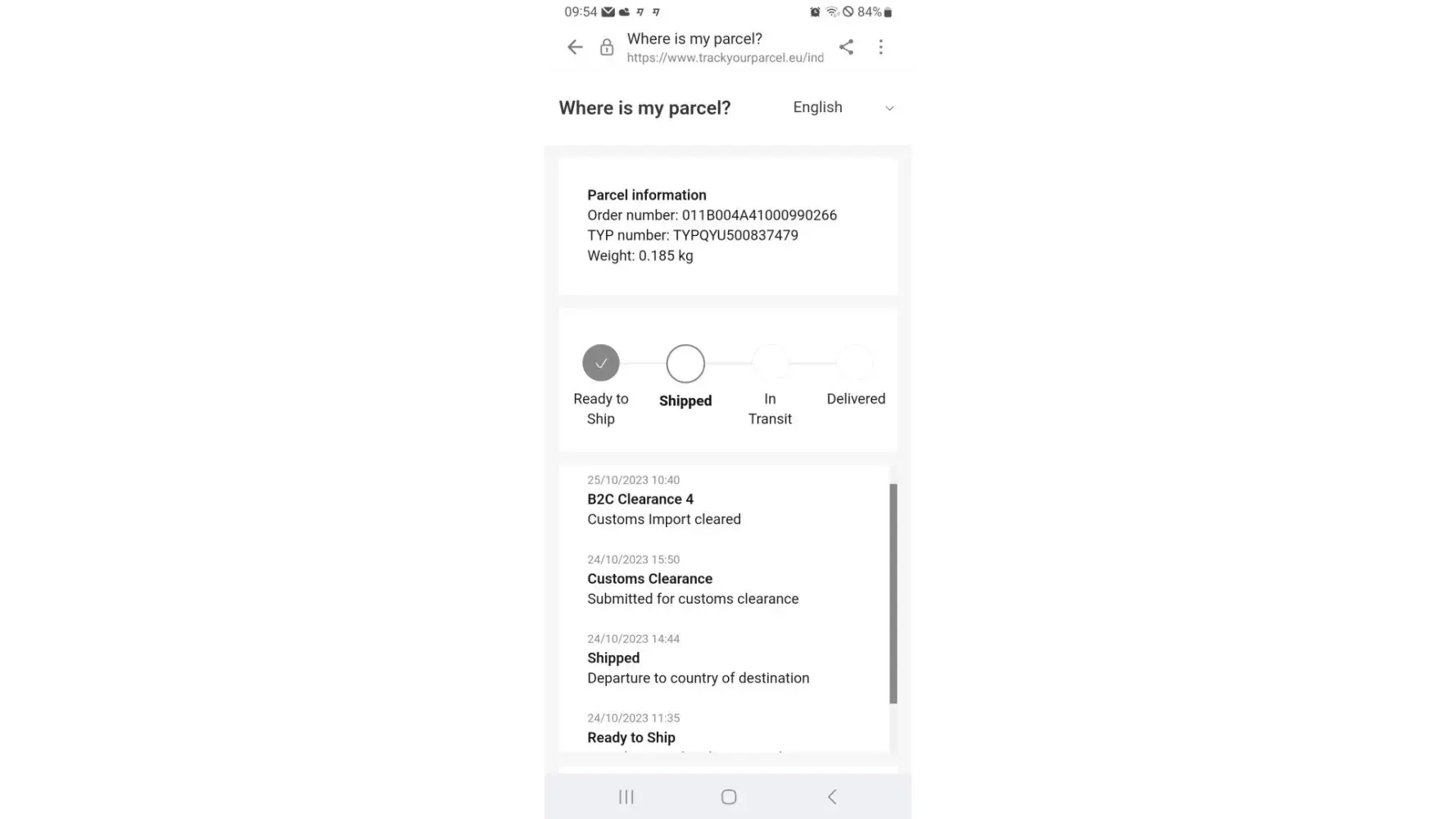Go back using the browser arrow
The height and width of the screenshot is (819, 1456).
(x=575, y=48)
